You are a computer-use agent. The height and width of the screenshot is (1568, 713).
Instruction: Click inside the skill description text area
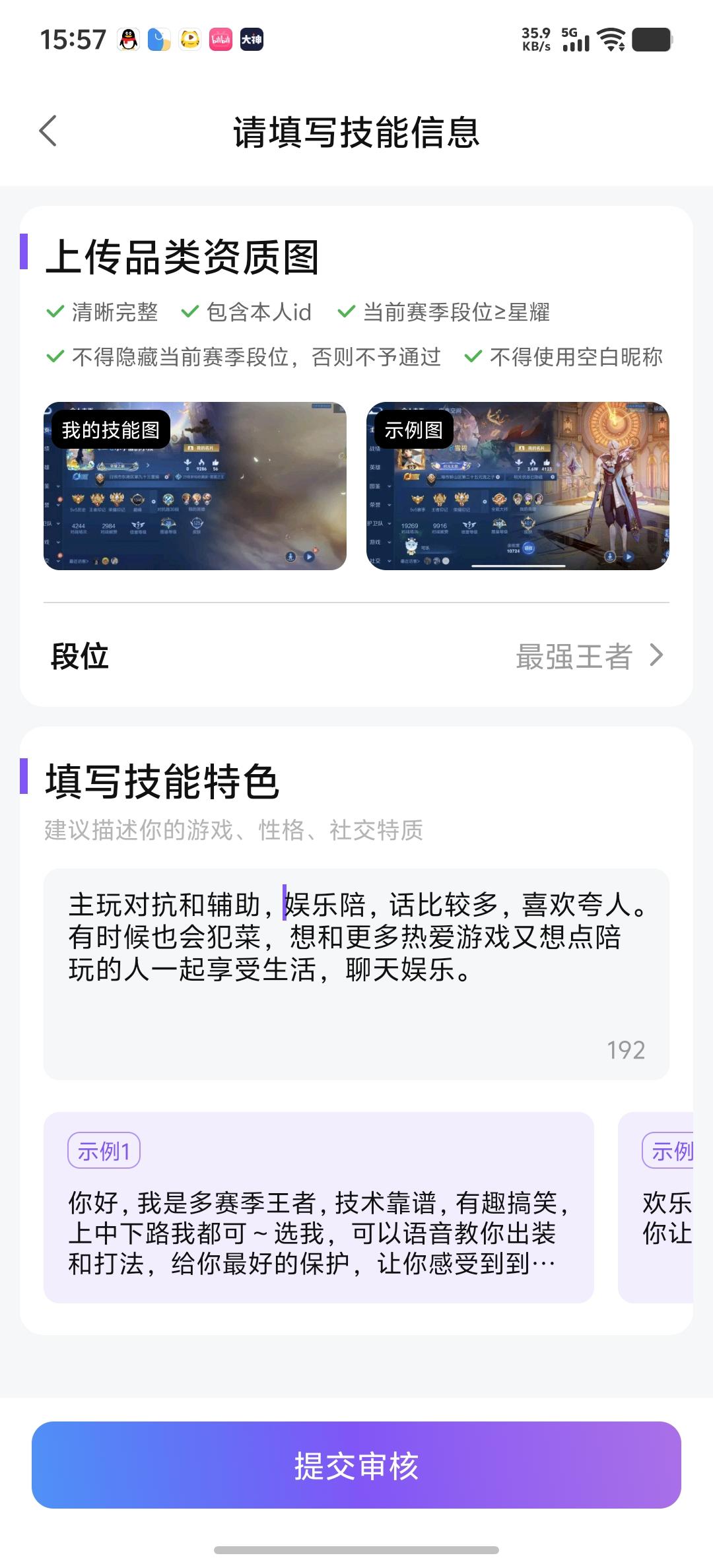coord(356,957)
